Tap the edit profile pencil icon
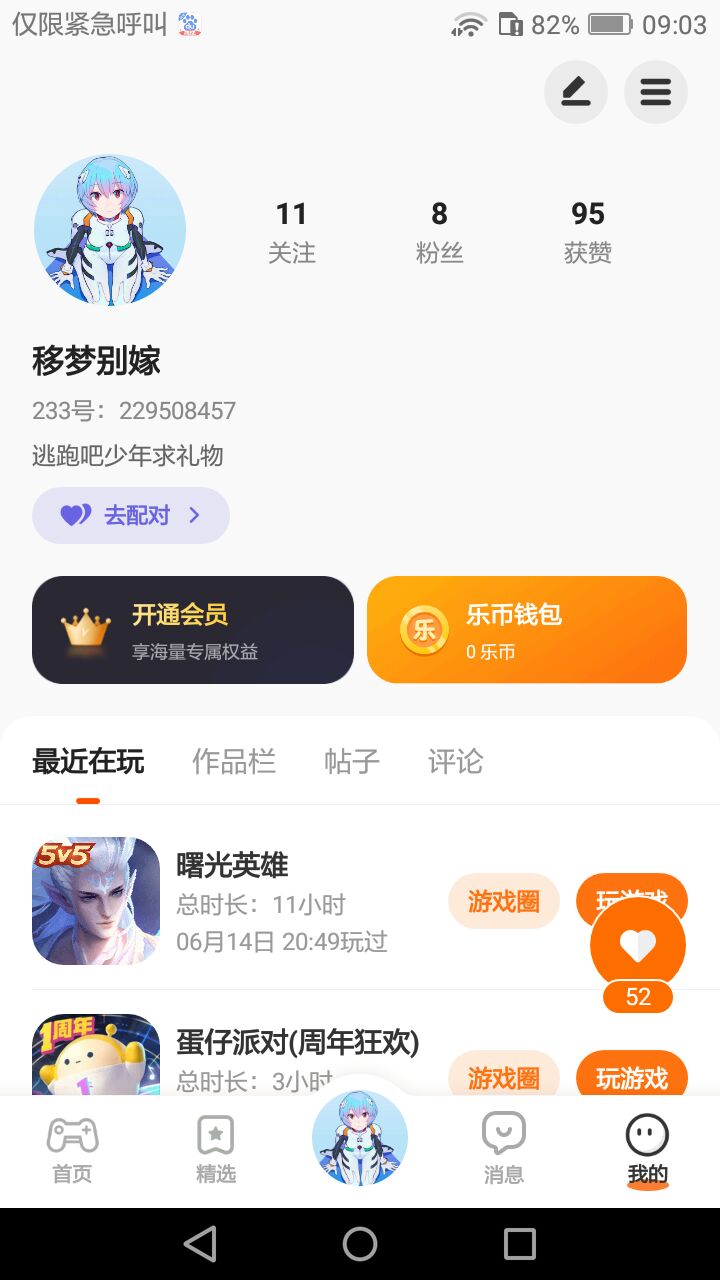Image resolution: width=720 pixels, height=1280 pixels. tap(575, 92)
